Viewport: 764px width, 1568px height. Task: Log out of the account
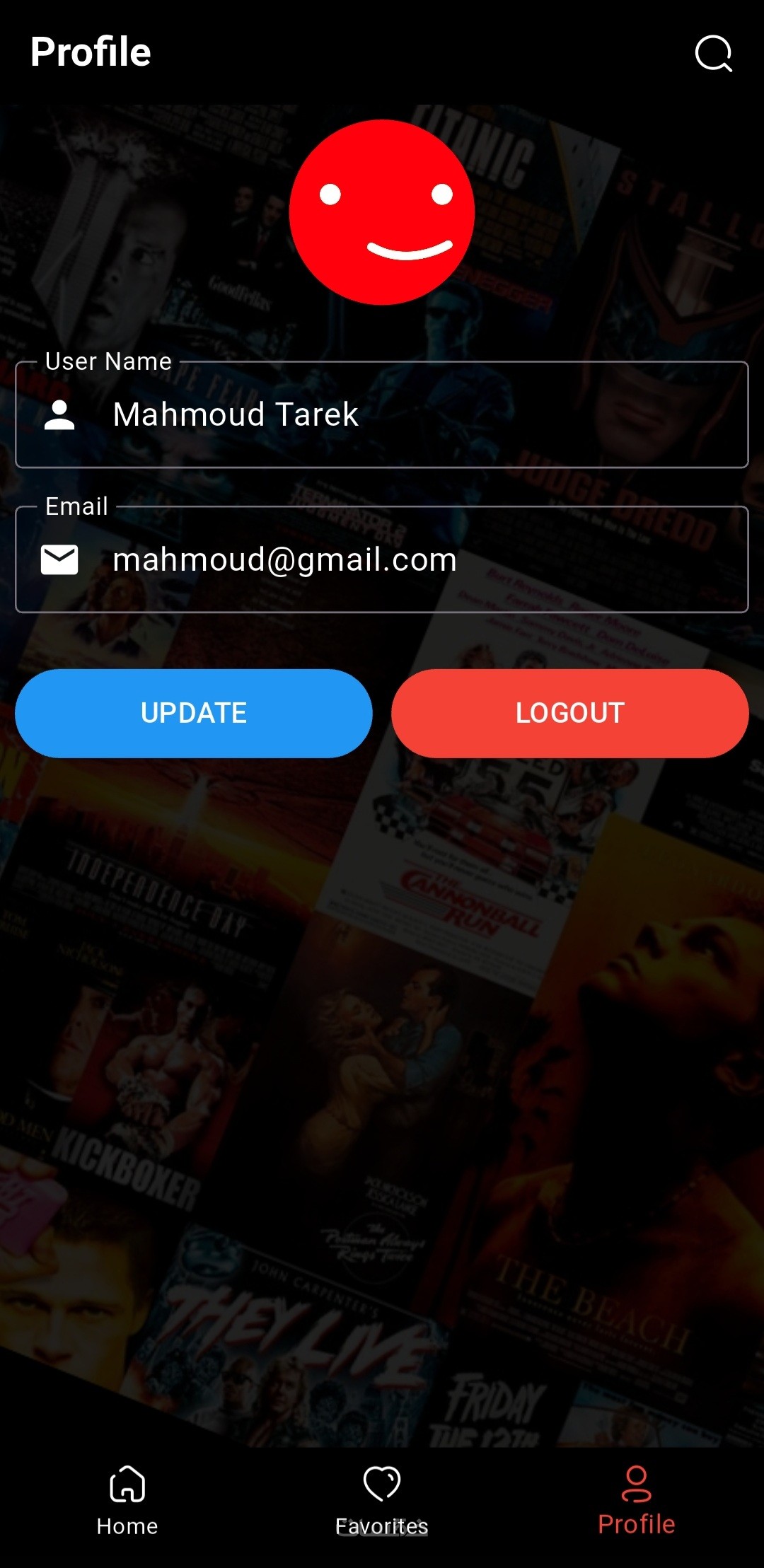[569, 713]
